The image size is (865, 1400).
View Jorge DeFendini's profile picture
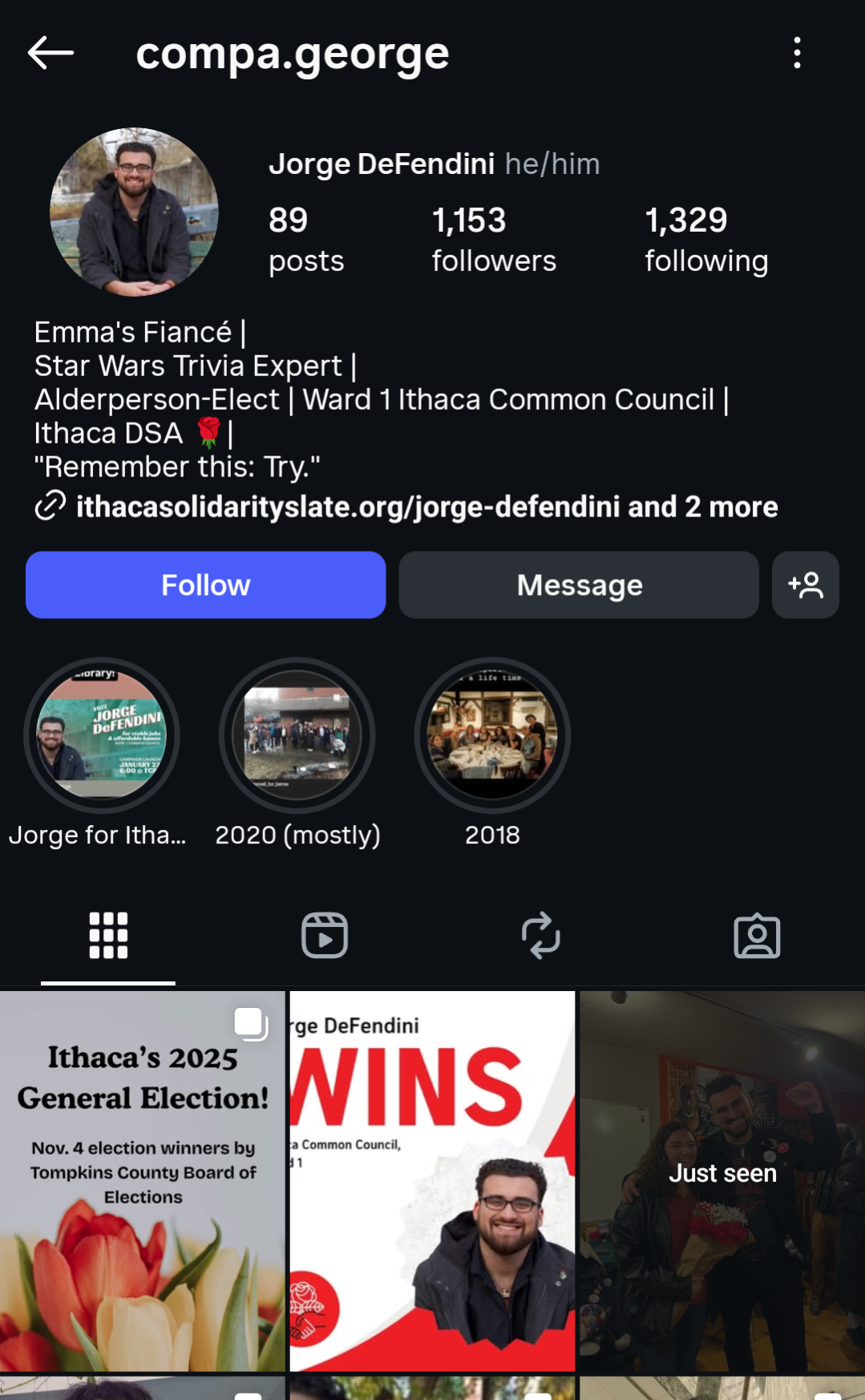[x=134, y=212]
